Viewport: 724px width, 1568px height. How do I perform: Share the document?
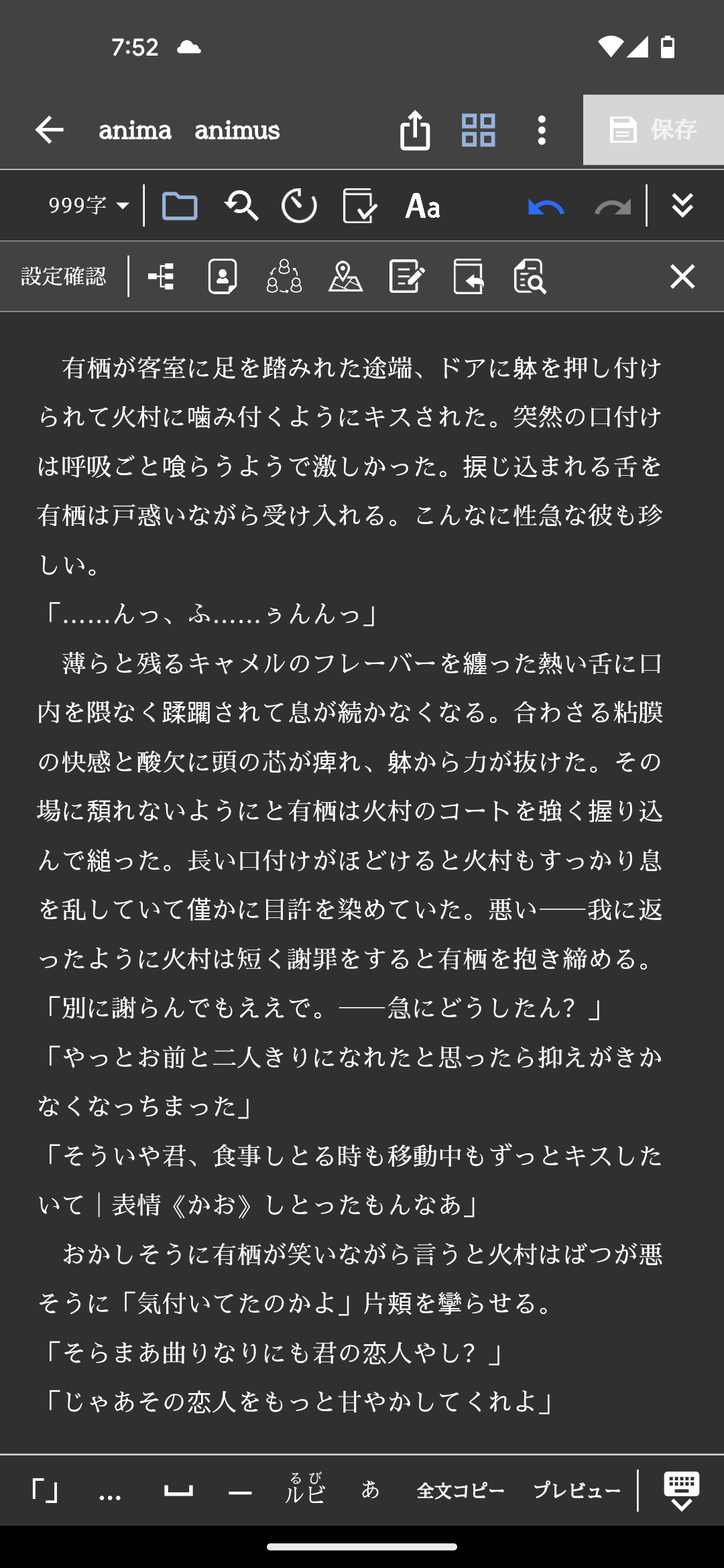tap(415, 130)
